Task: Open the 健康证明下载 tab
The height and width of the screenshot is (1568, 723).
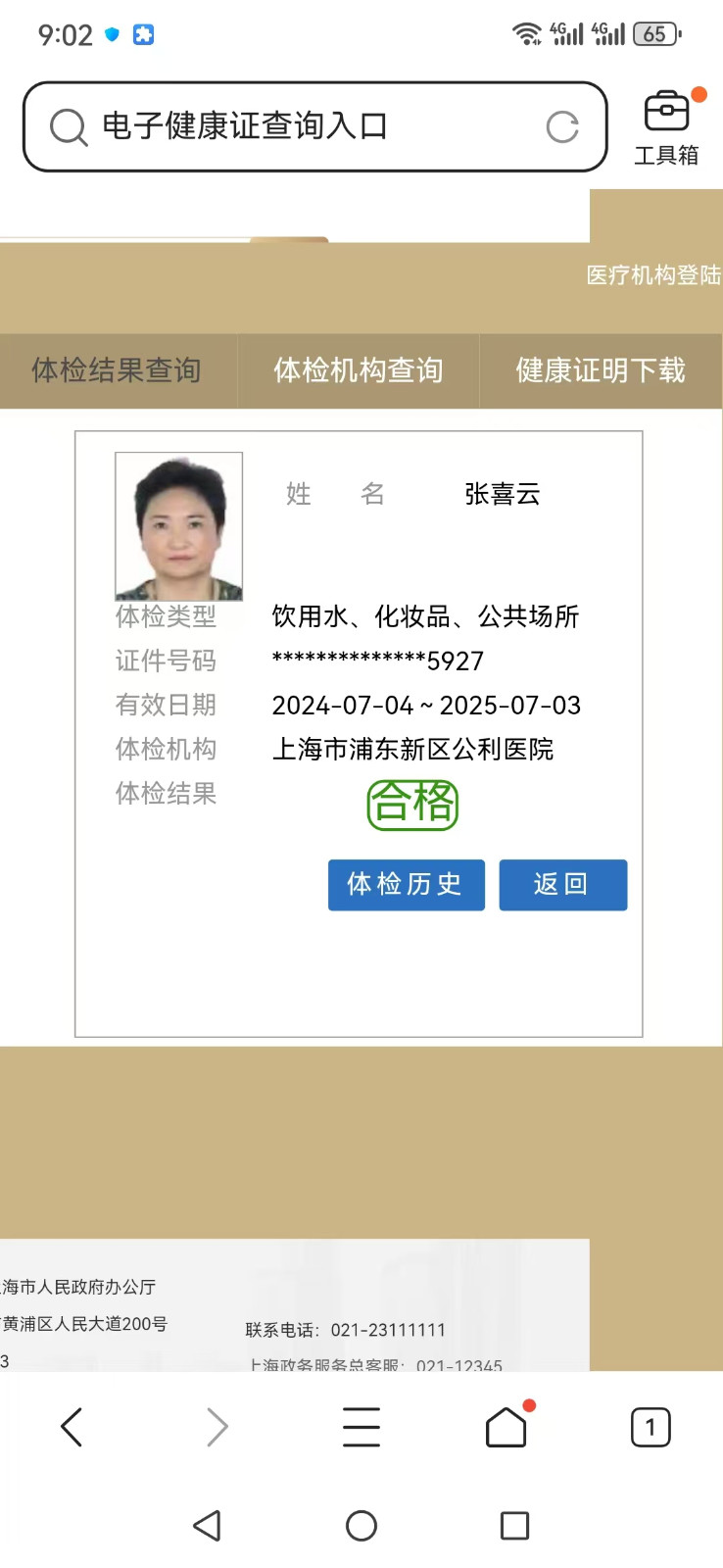Action: click(601, 370)
